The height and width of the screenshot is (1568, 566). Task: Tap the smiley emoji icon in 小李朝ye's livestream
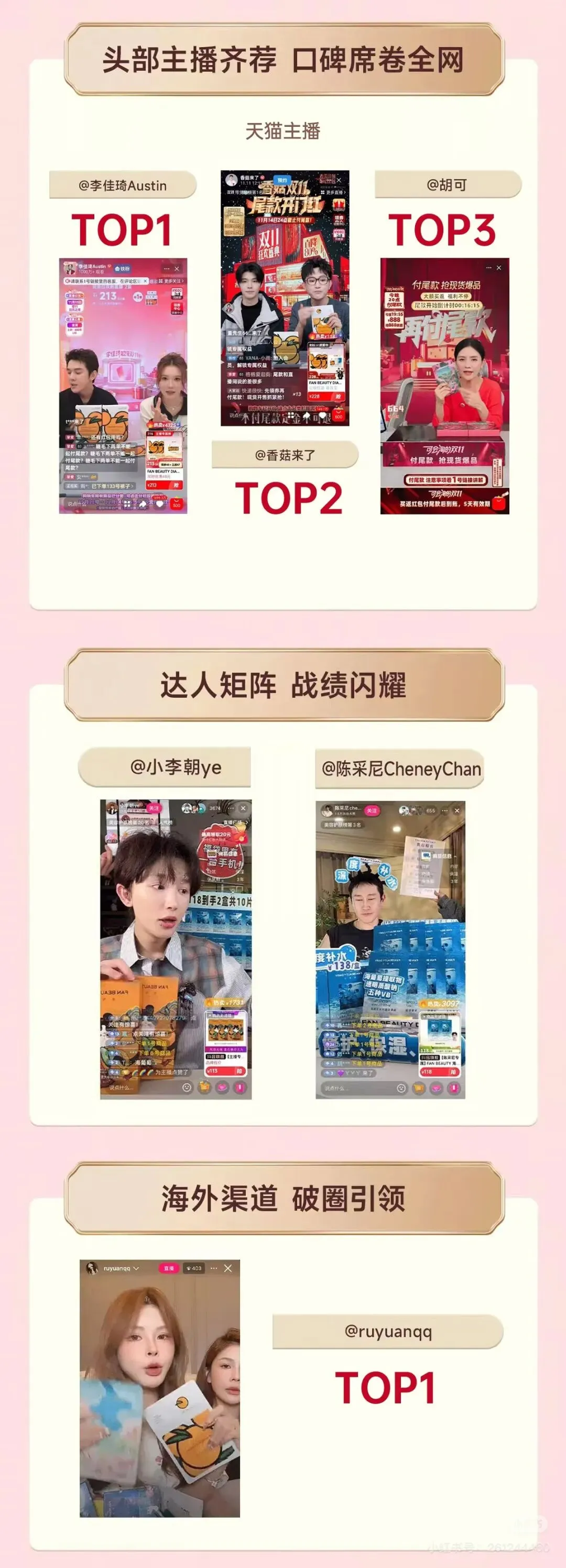tap(187, 1087)
